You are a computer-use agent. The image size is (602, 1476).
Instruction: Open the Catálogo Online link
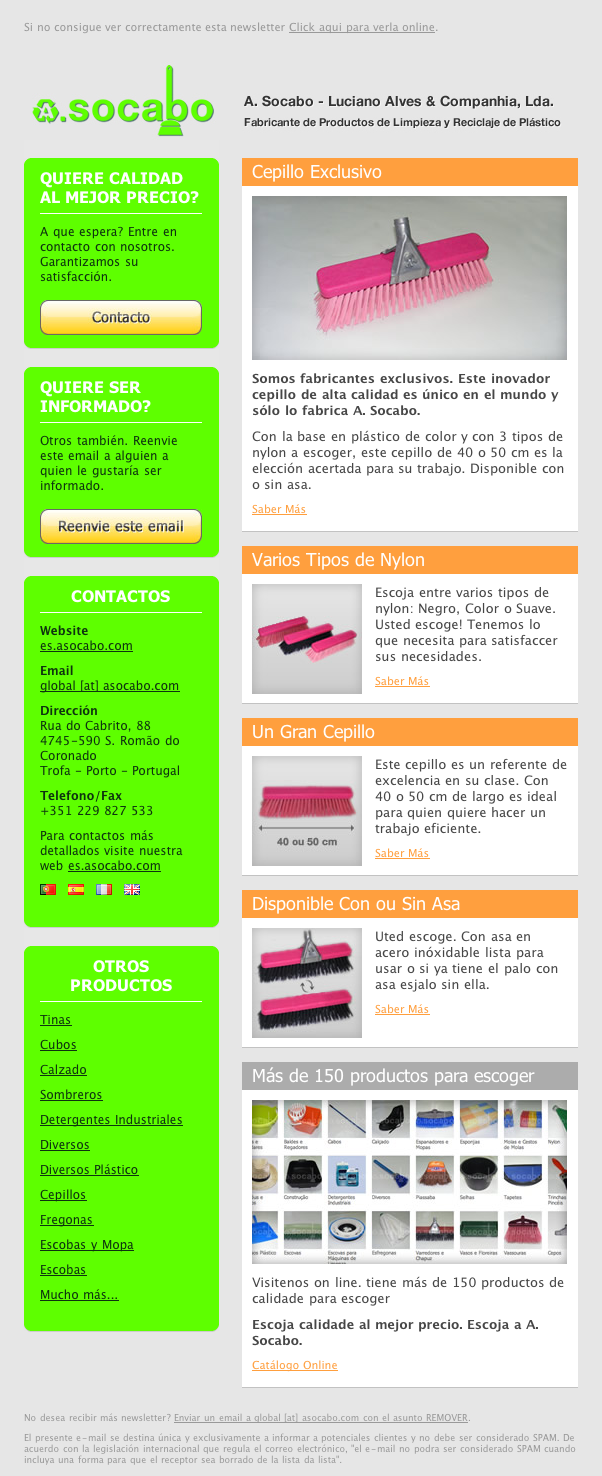(294, 1365)
